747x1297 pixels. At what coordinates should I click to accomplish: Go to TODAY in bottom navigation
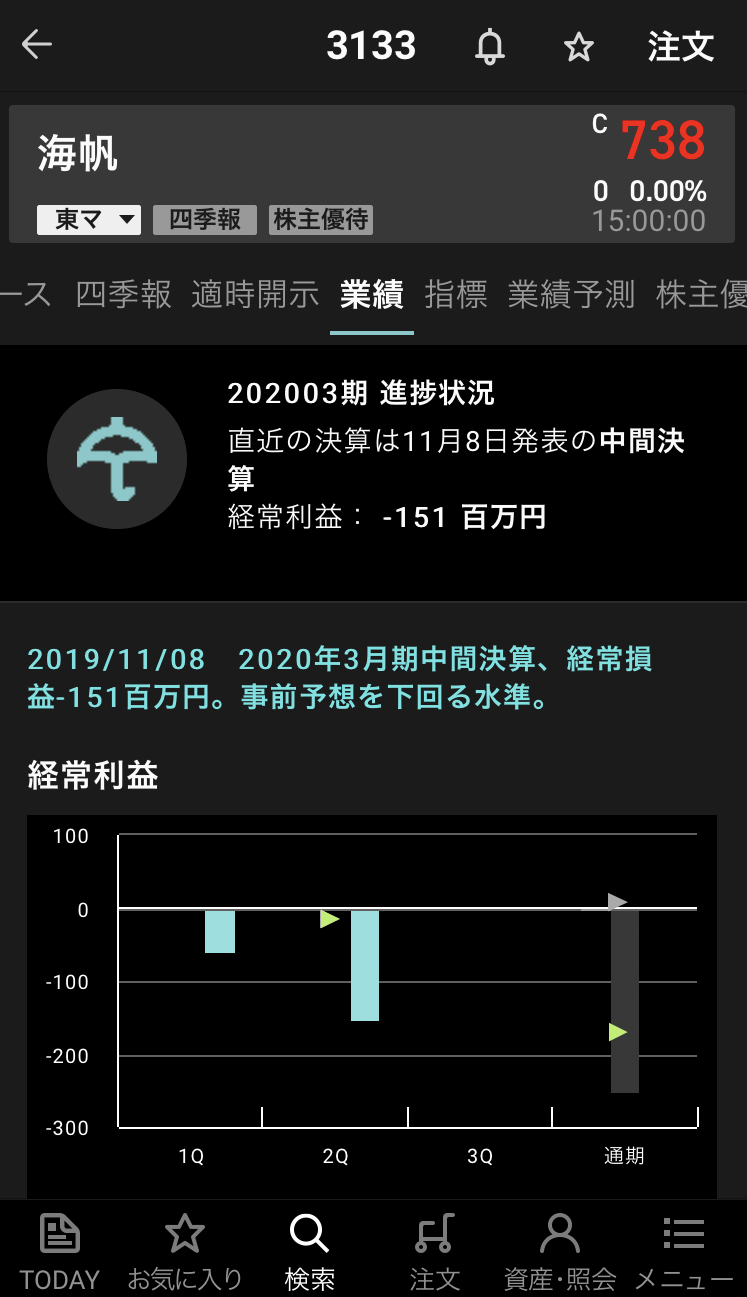click(60, 1250)
